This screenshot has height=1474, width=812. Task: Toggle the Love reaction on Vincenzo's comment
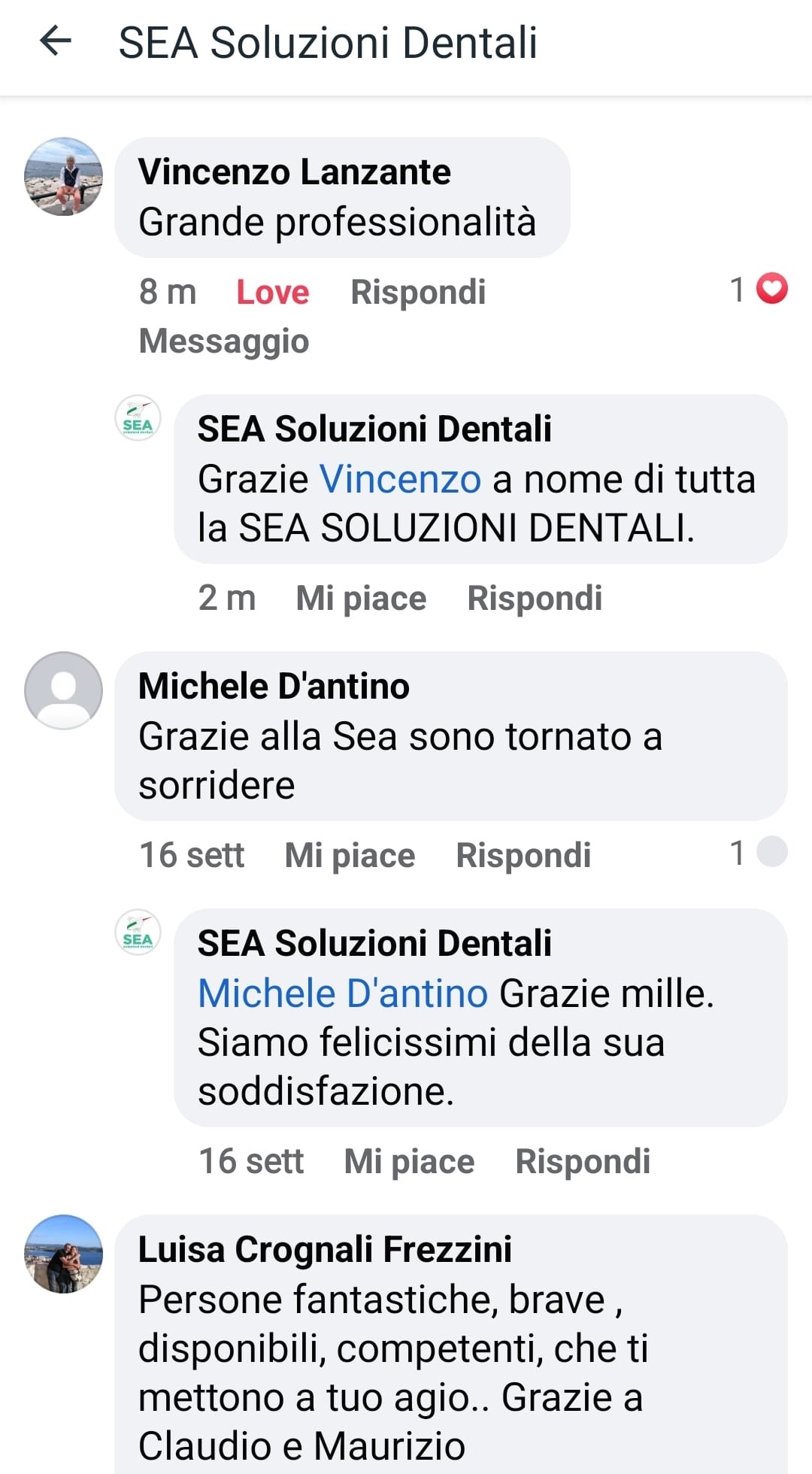272,293
